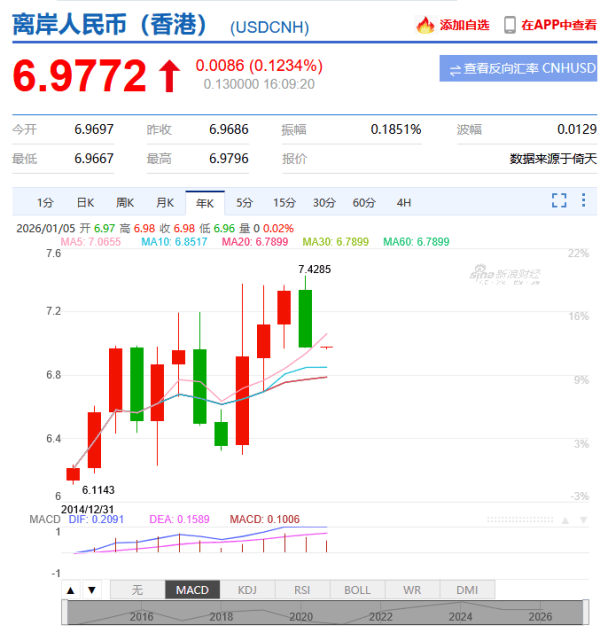Select the 周K chart tab

coord(125,202)
